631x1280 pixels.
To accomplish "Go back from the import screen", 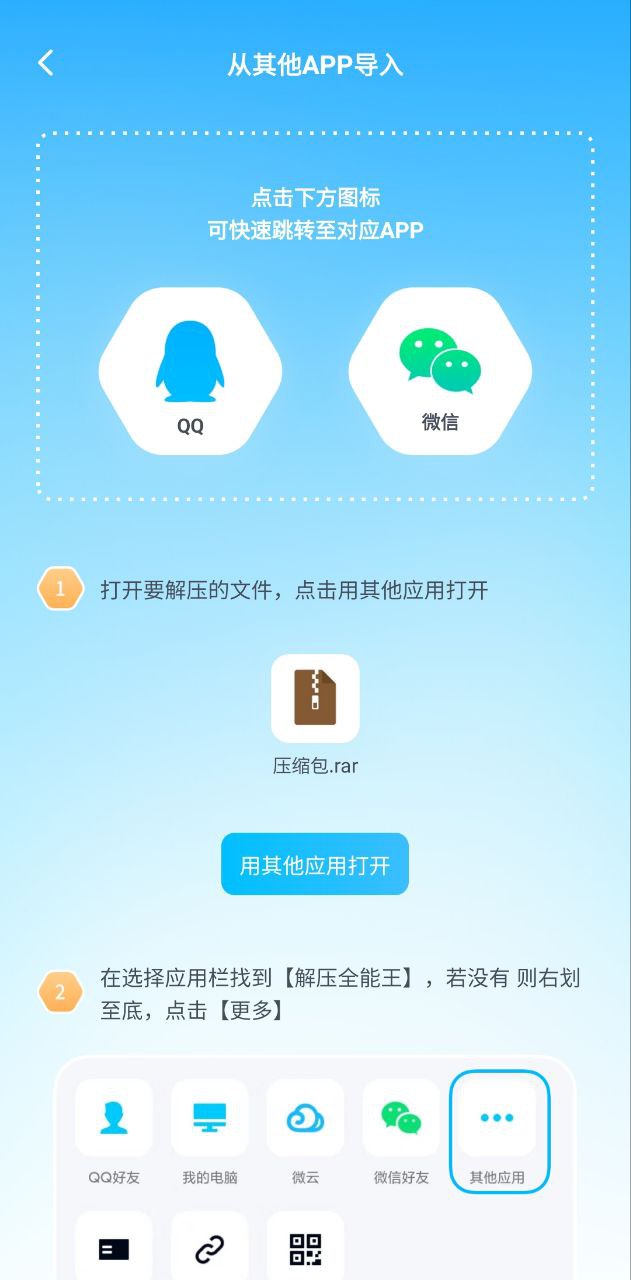I will tap(45, 64).
